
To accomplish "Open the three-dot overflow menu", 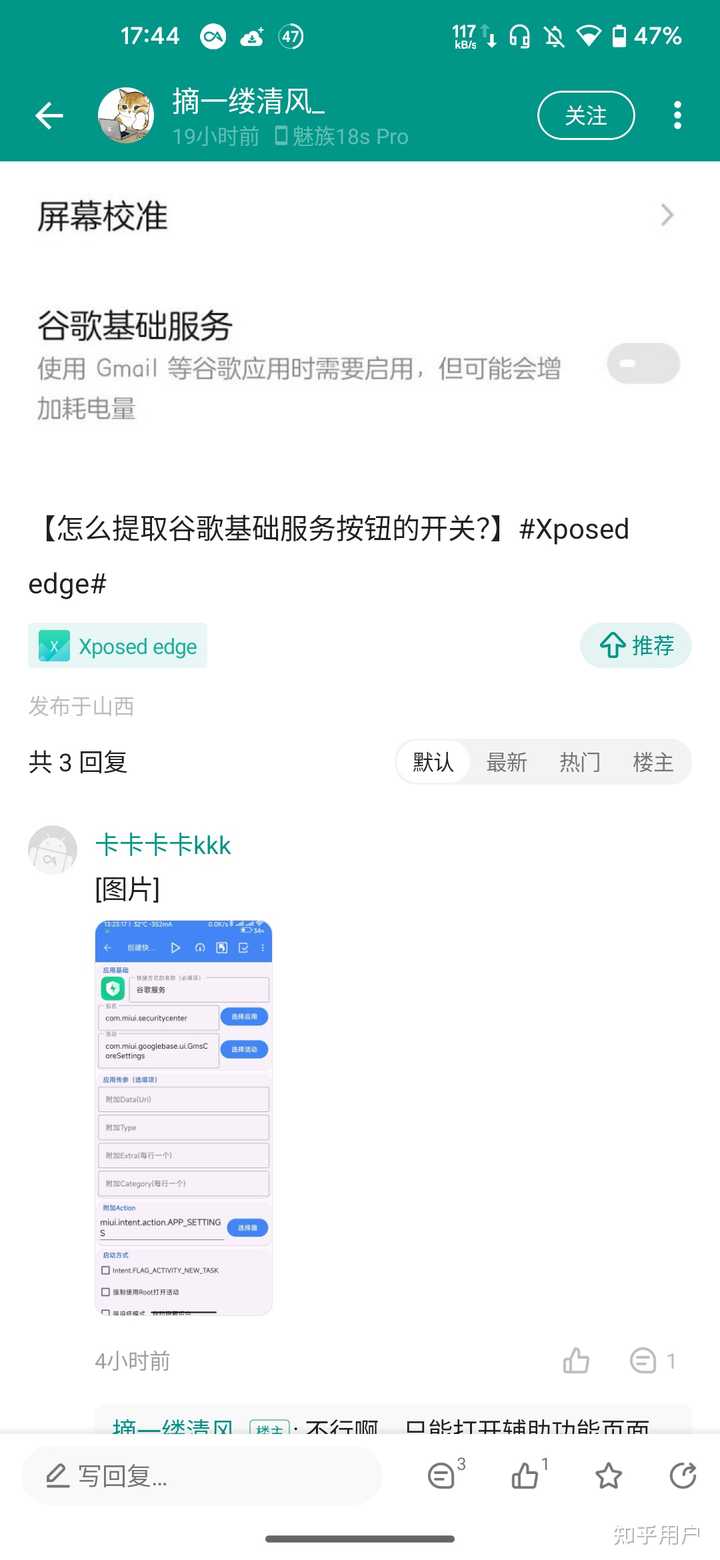I will (x=677, y=115).
